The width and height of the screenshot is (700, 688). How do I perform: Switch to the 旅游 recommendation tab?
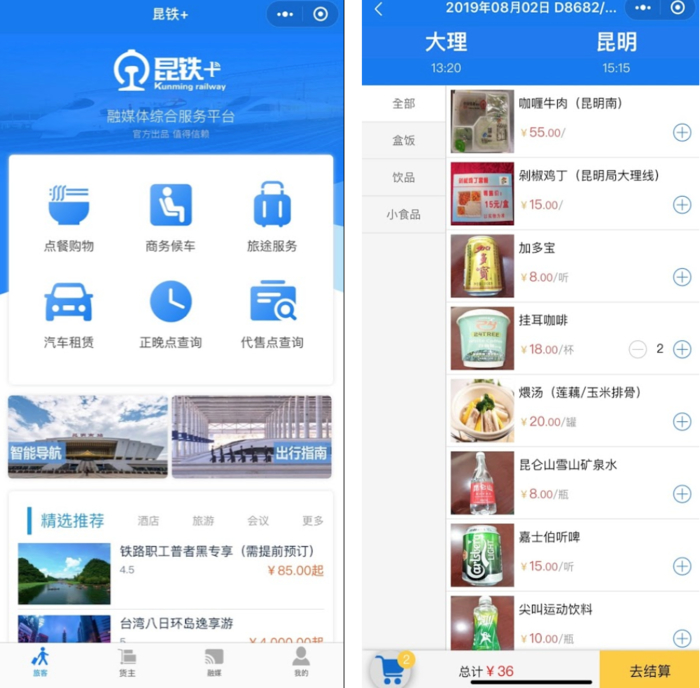[203, 521]
